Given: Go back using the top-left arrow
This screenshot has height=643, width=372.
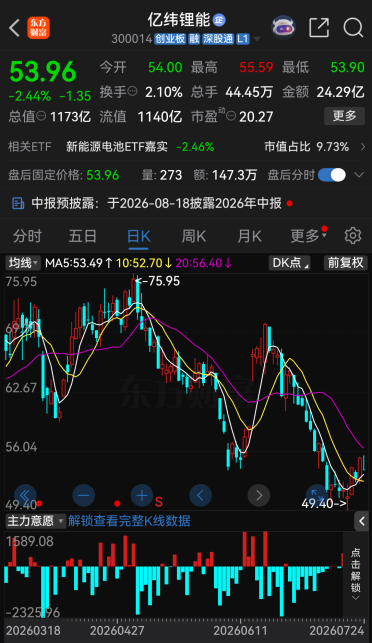Looking at the screenshot, I should (x=15, y=28).
